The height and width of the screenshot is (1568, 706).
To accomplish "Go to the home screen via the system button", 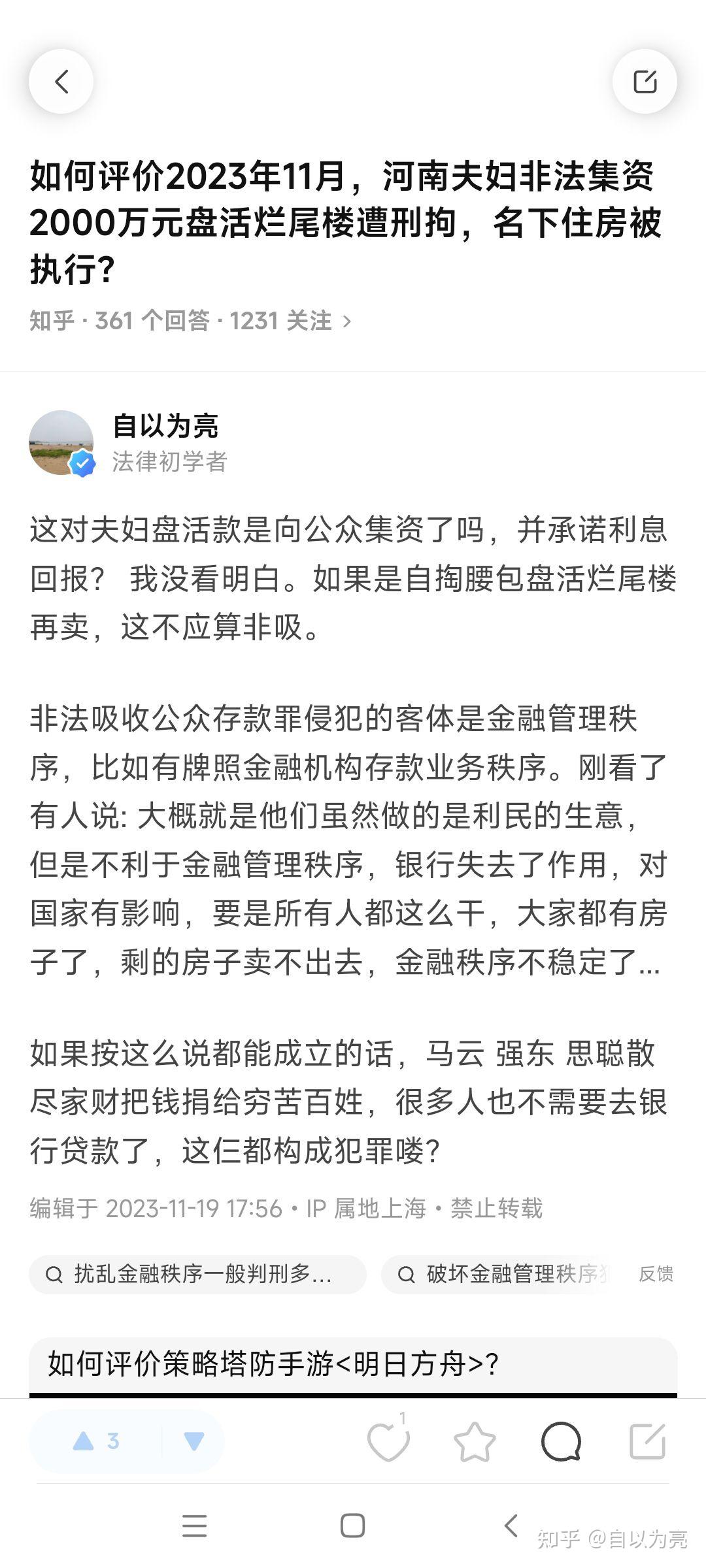I will tap(352, 1526).
